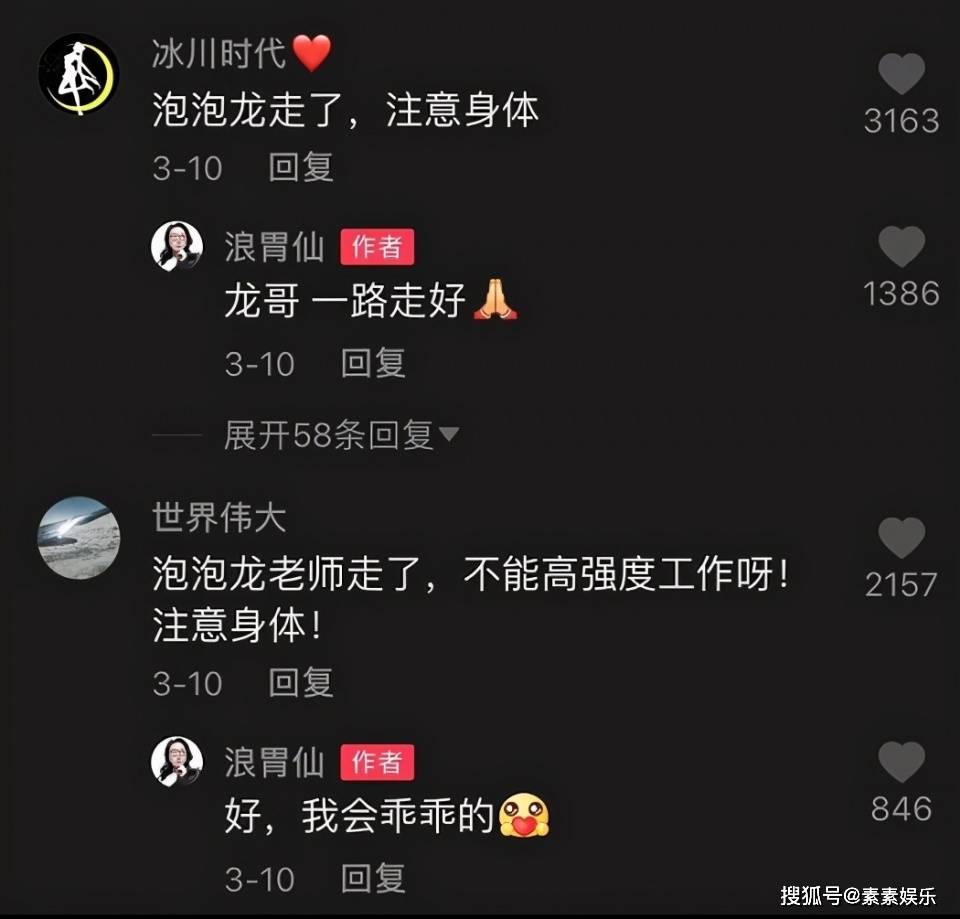Expand the 58 hidden replies
This screenshot has width=960, height=919.
pos(340,435)
